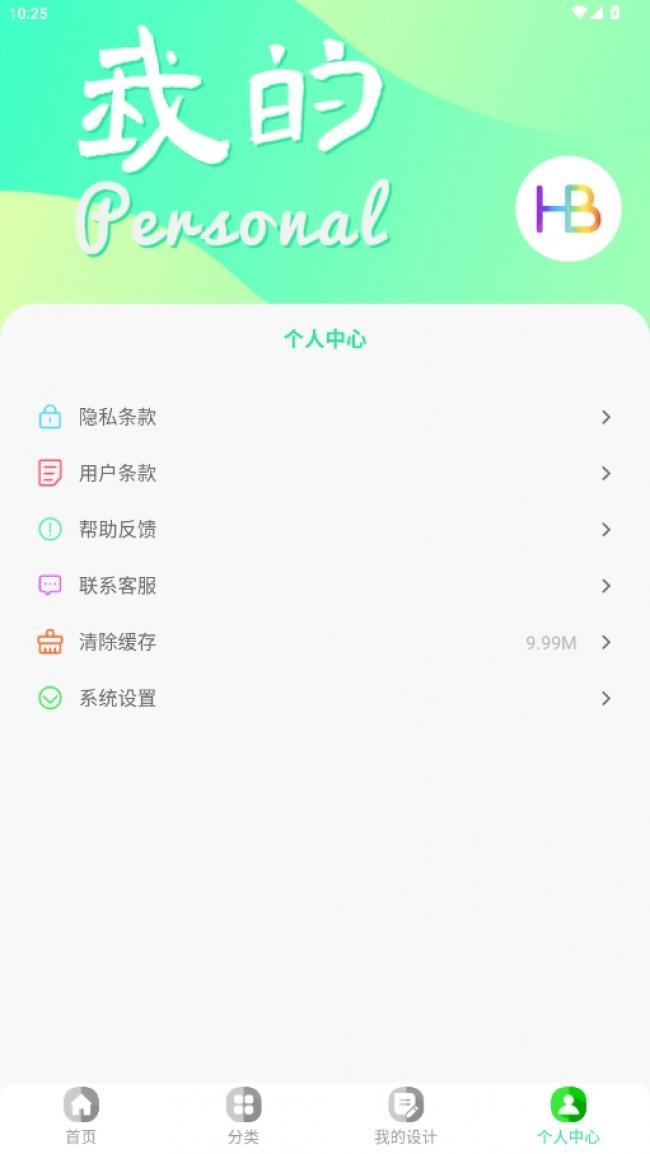Open 隐私条款 privacy terms

324,417
